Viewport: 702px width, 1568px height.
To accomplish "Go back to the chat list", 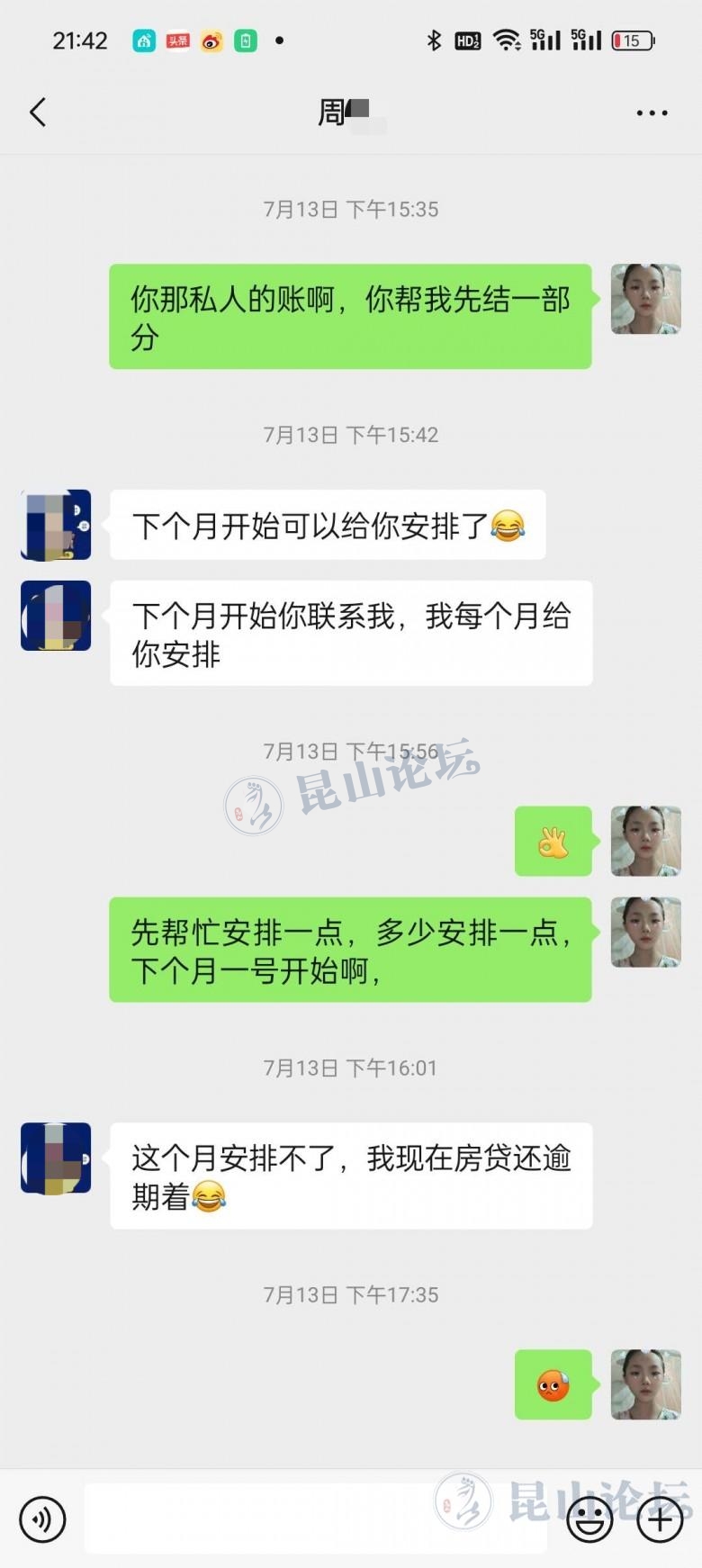I will tap(38, 113).
